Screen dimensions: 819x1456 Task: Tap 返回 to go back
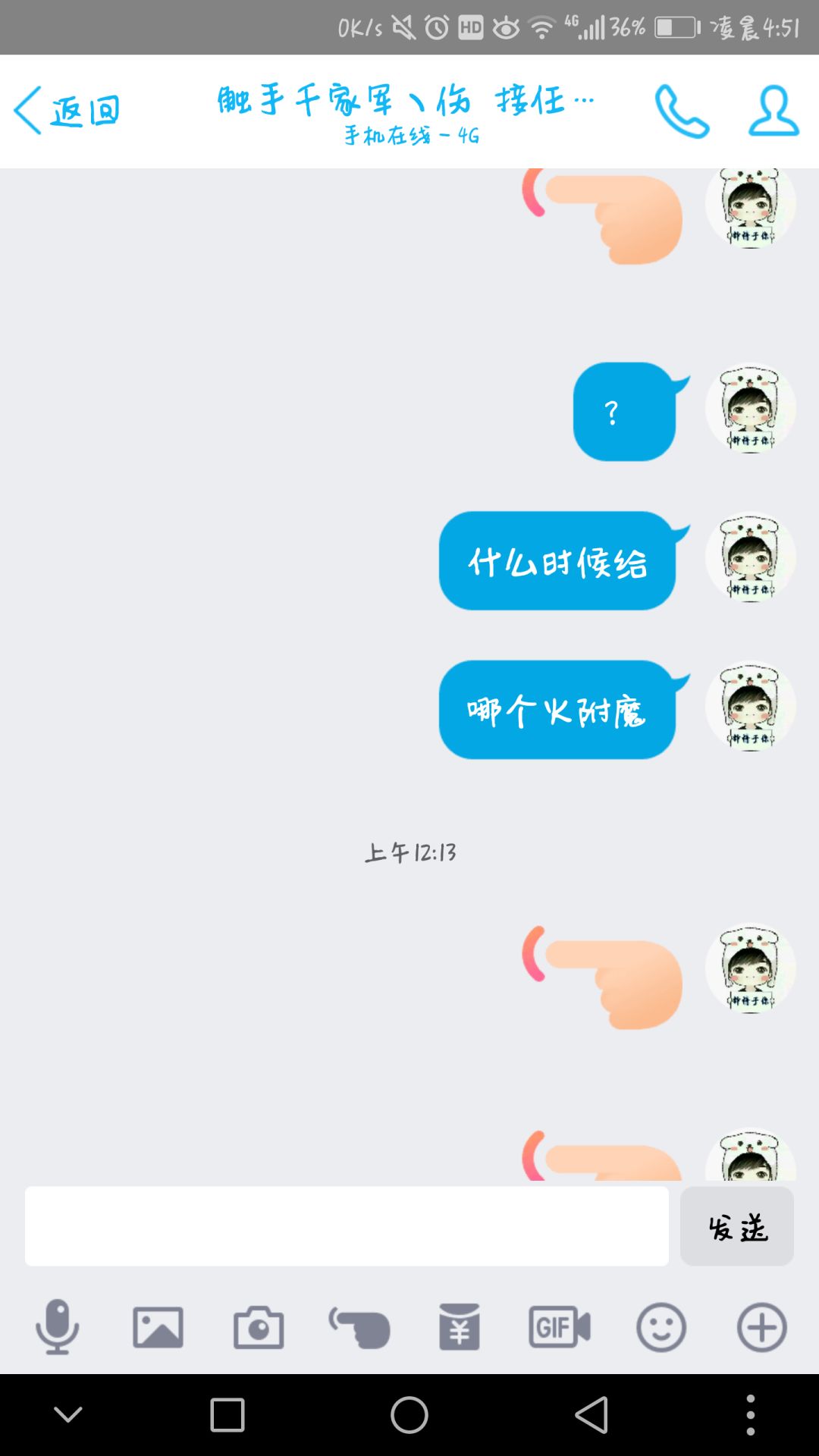tap(68, 108)
